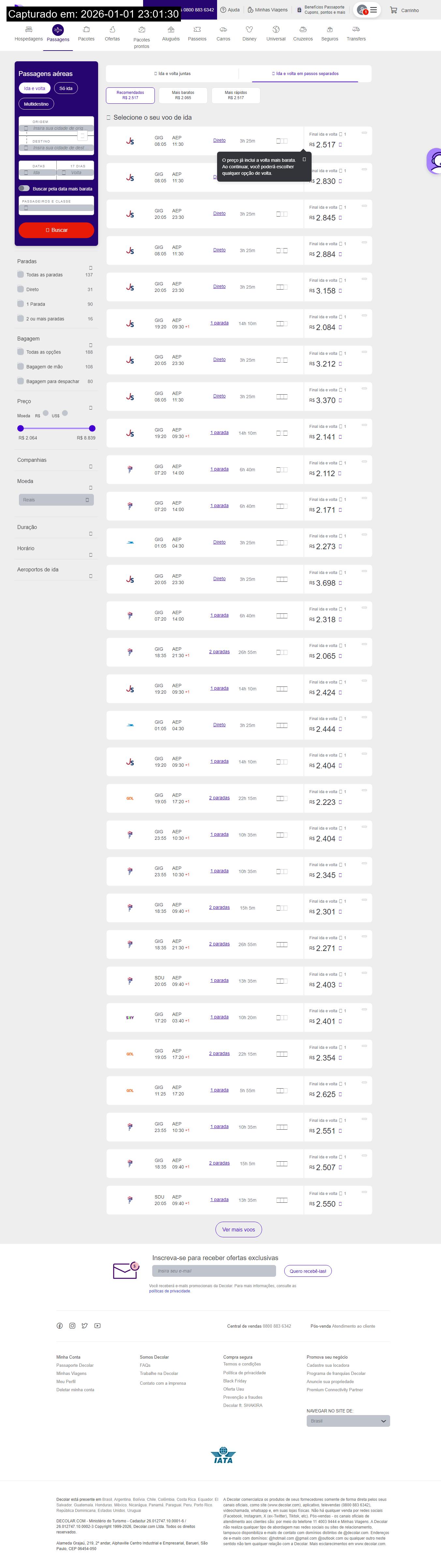Sort by Mais rápidos option
The height and width of the screenshot is (1568, 441).
click(x=235, y=95)
